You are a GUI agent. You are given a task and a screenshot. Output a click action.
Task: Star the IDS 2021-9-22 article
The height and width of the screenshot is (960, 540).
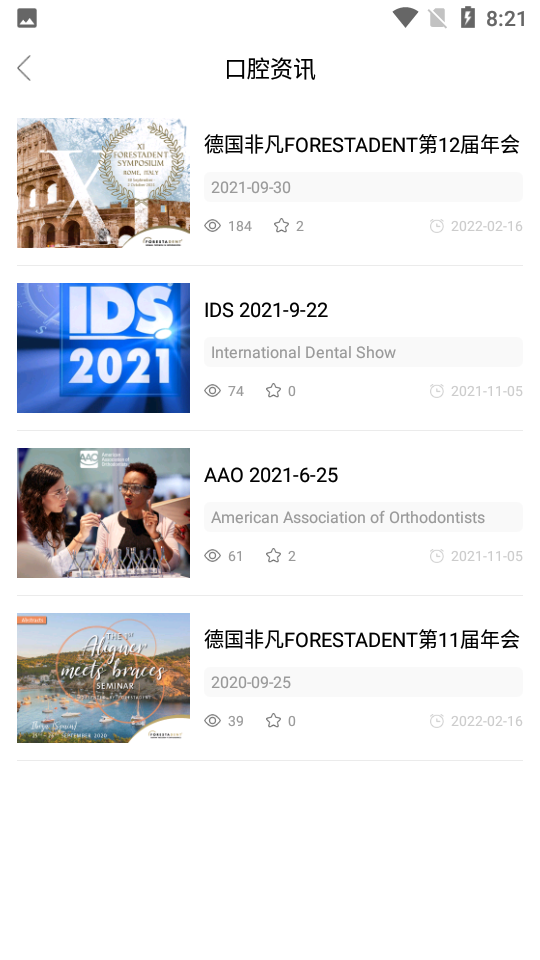coord(273,391)
